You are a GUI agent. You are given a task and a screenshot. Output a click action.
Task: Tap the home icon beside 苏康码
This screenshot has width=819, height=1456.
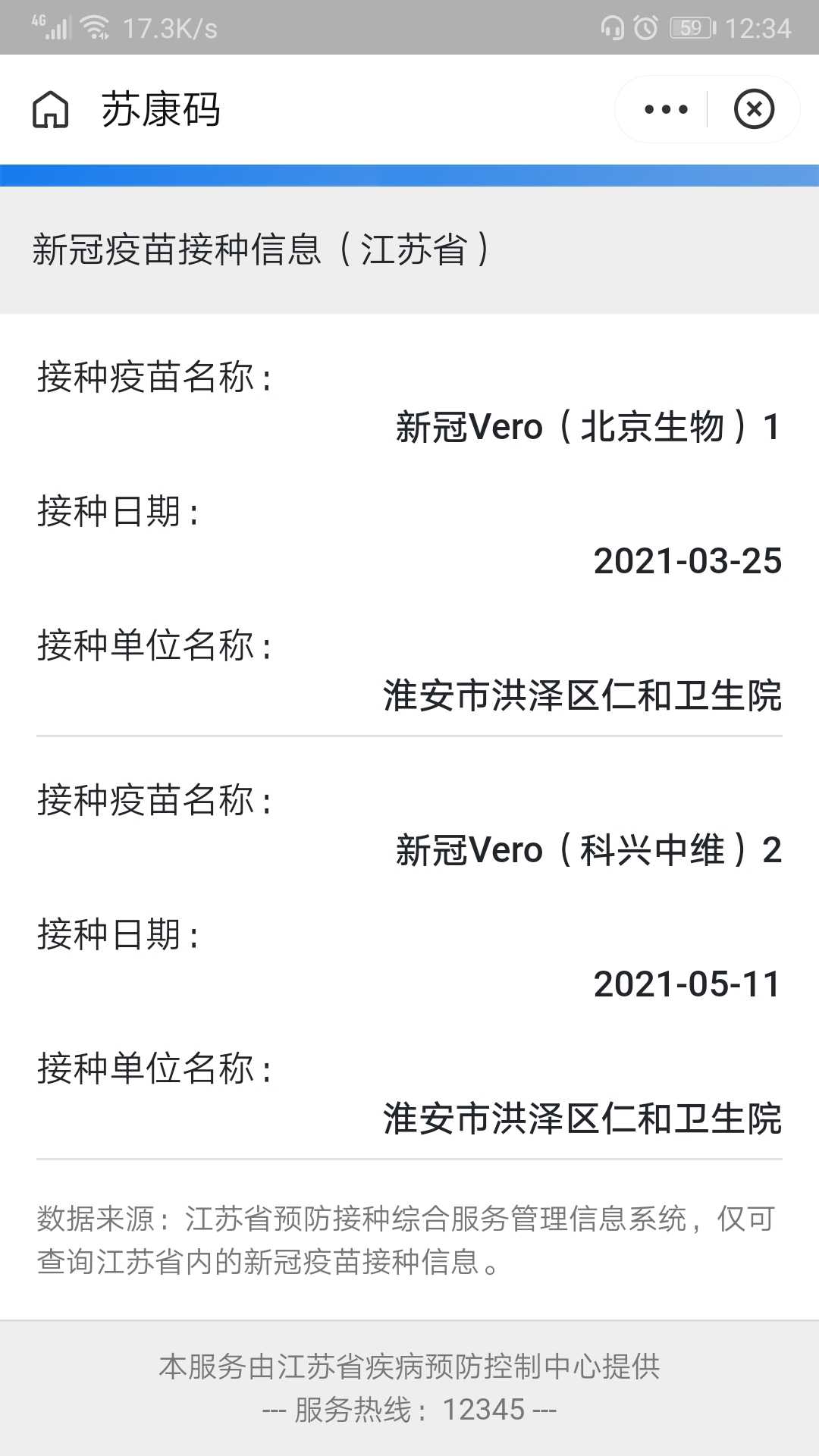click(51, 109)
